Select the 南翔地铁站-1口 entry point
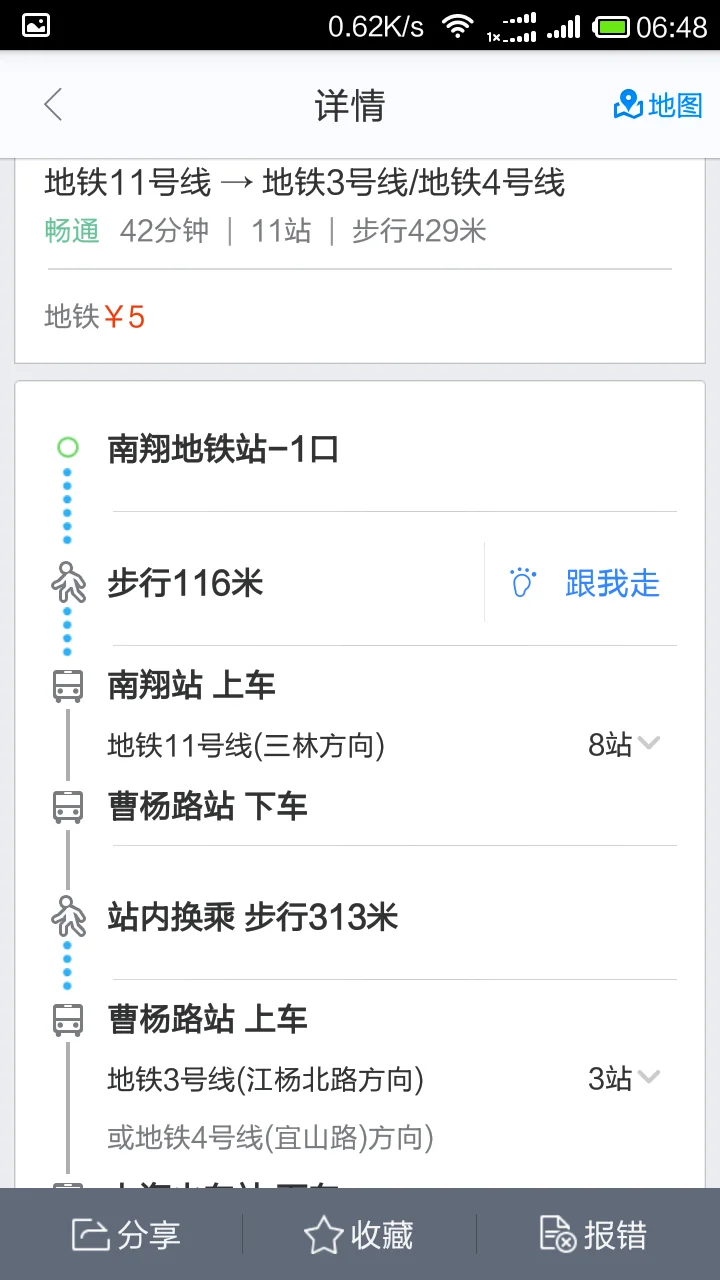This screenshot has height=1280, width=720. (224, 449)
